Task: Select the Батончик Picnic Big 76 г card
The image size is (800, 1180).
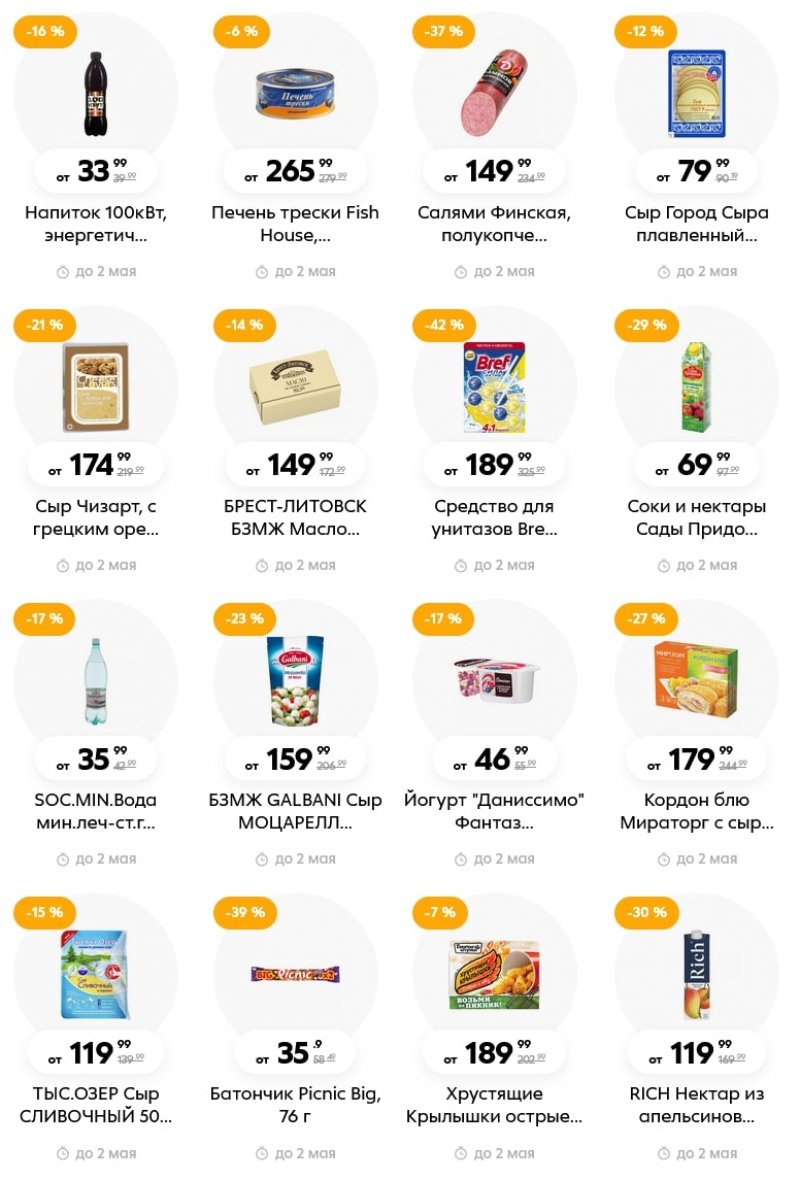Action: coord(295,975)
